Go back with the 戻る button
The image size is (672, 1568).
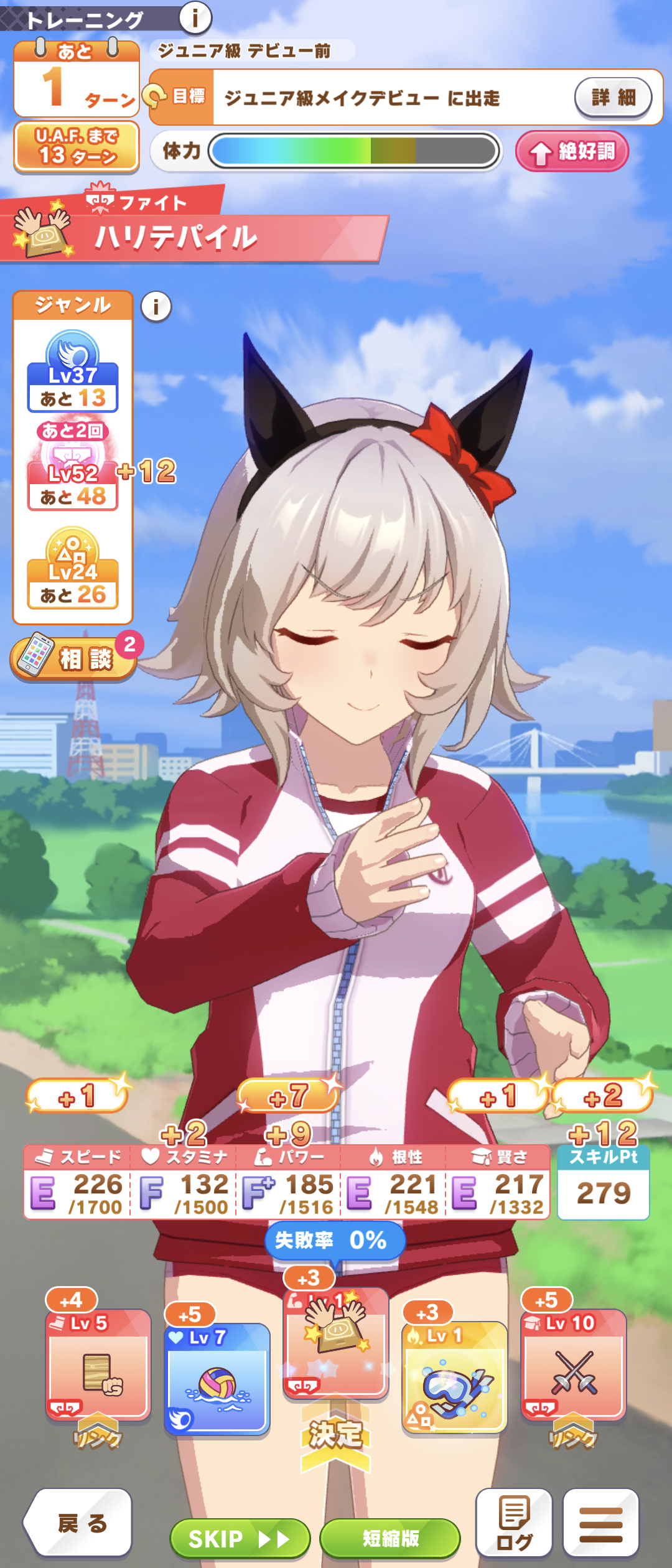[79, 1523]
